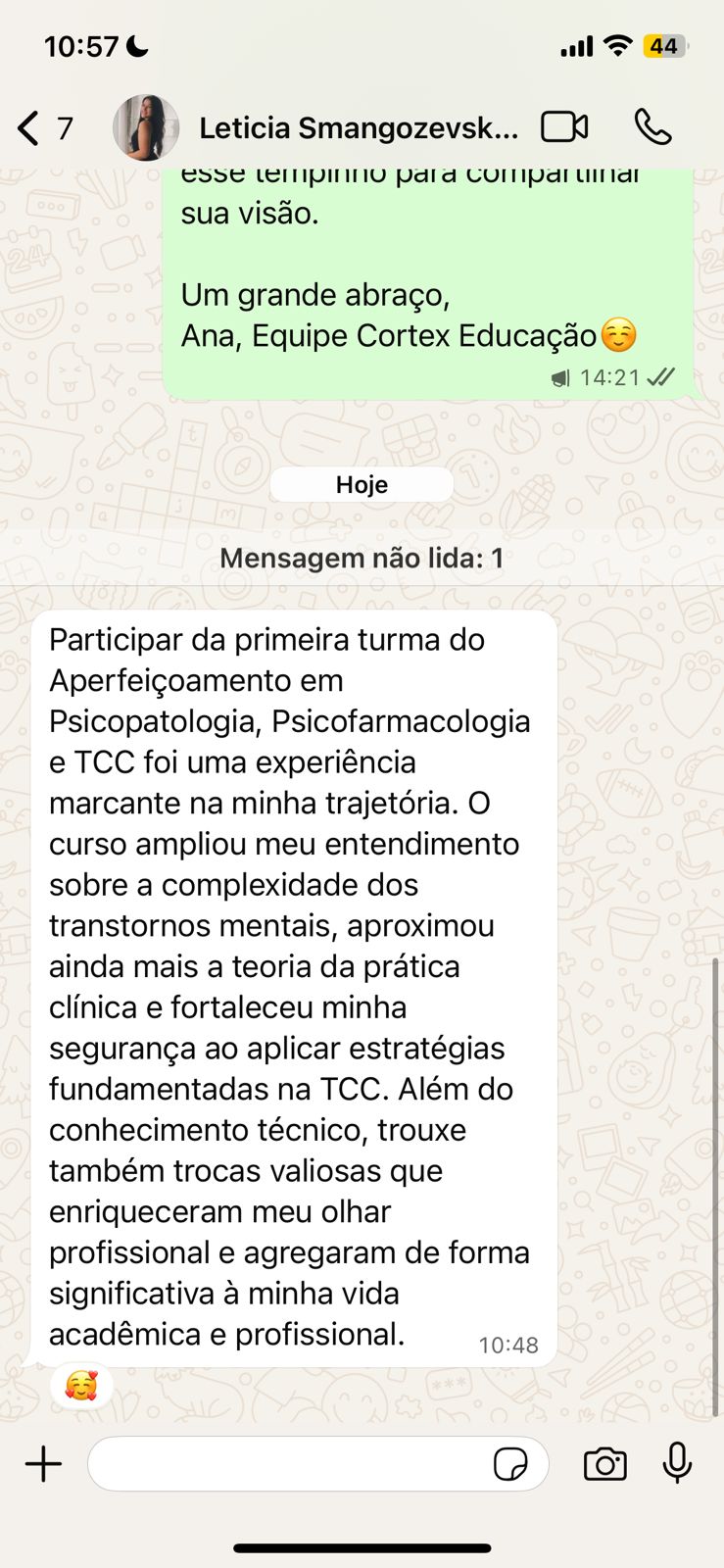Open Leticia Smangozevsk's profile photo
The height and width of the screenshot is (1568, 724).
146,127
